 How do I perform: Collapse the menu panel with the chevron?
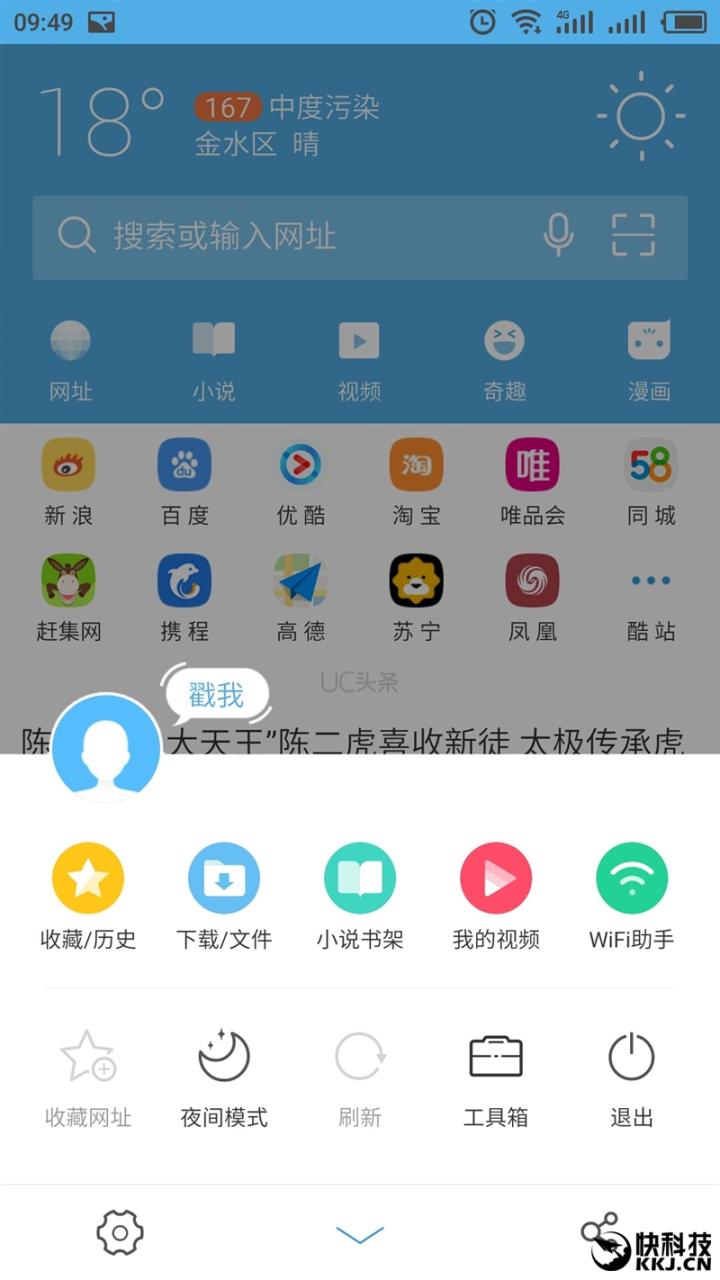click(x=360, y=1234)
